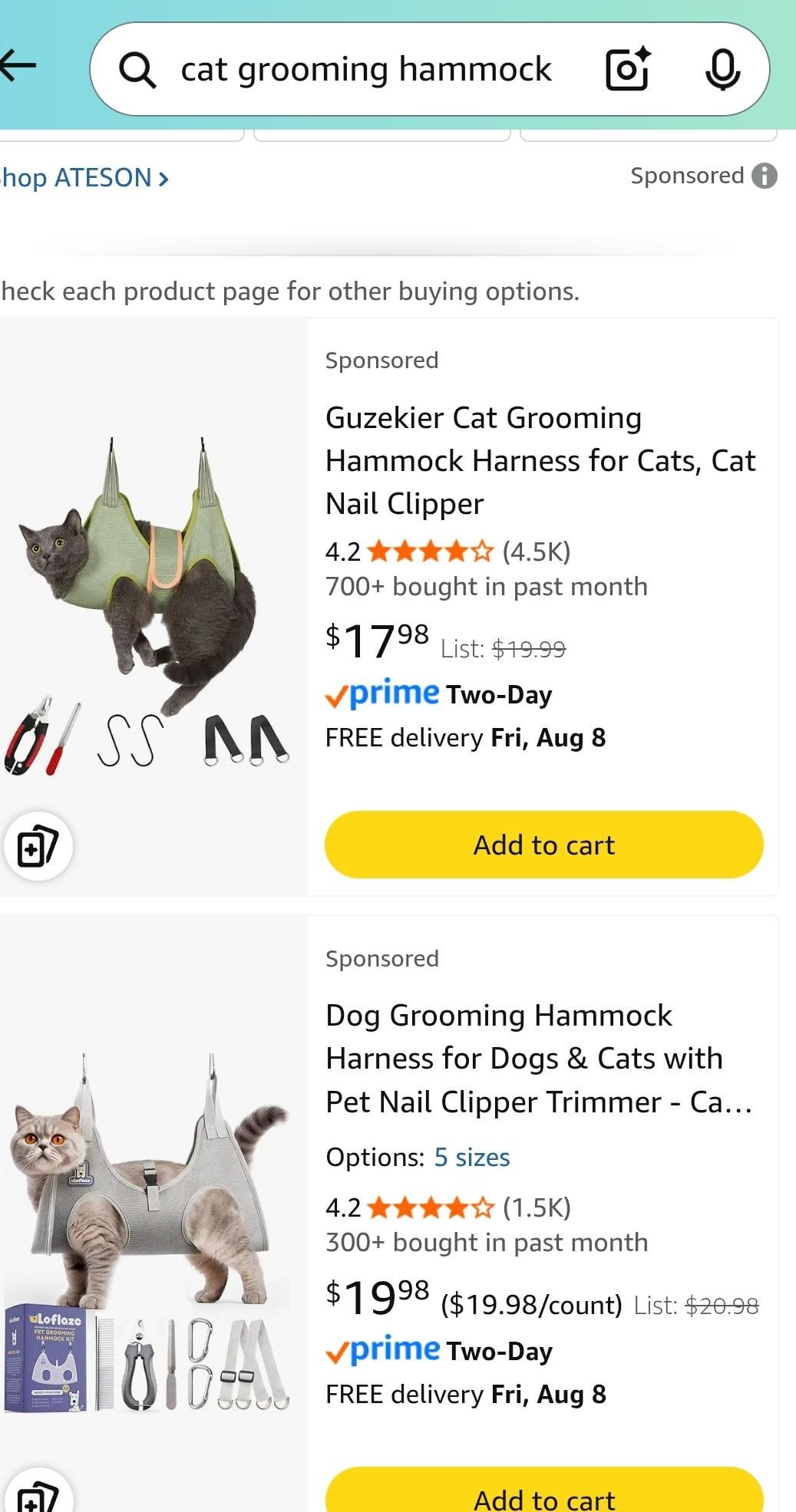Tap the 1.5K ratings count link
This screenshot has height=1512, width=796.
click(538, 1207)
